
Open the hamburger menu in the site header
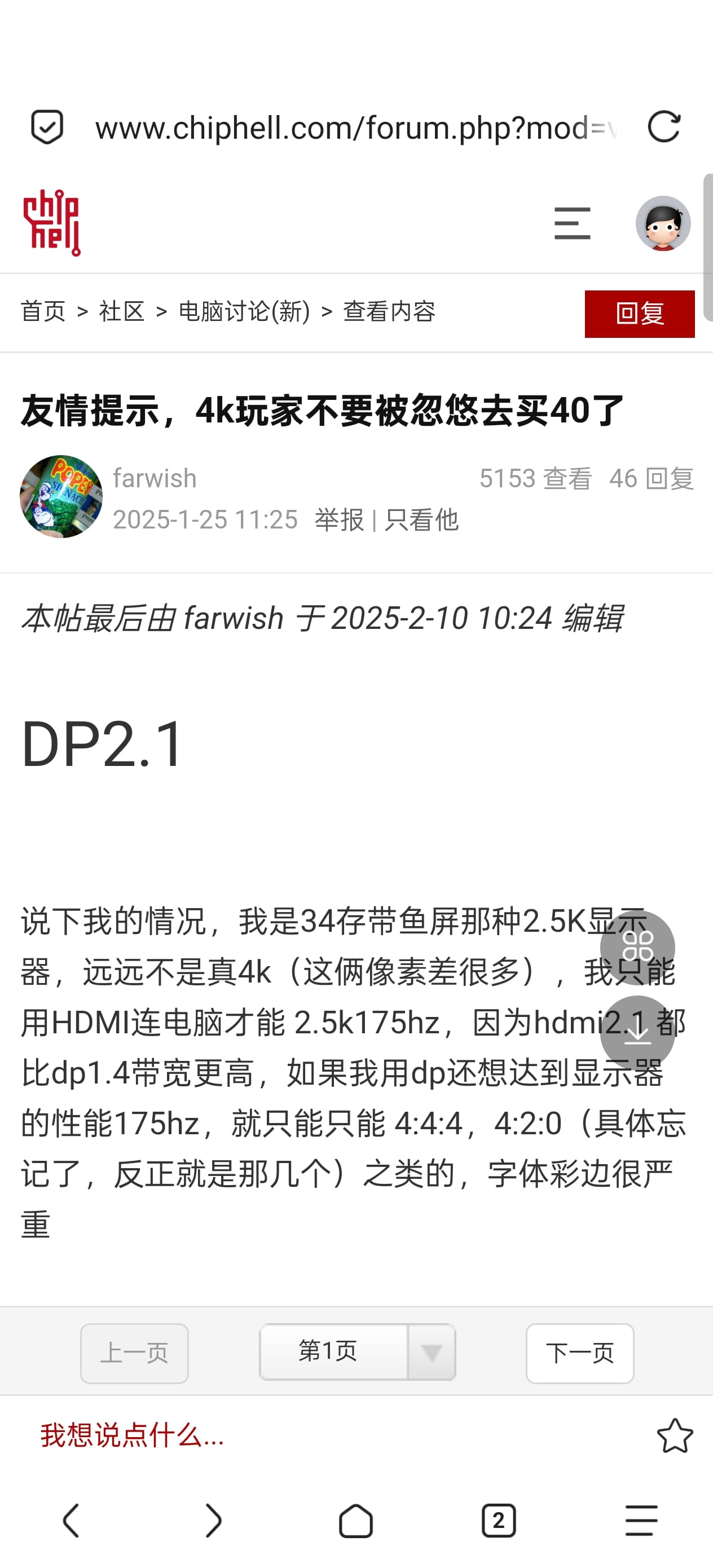click(x=572, y=223)
